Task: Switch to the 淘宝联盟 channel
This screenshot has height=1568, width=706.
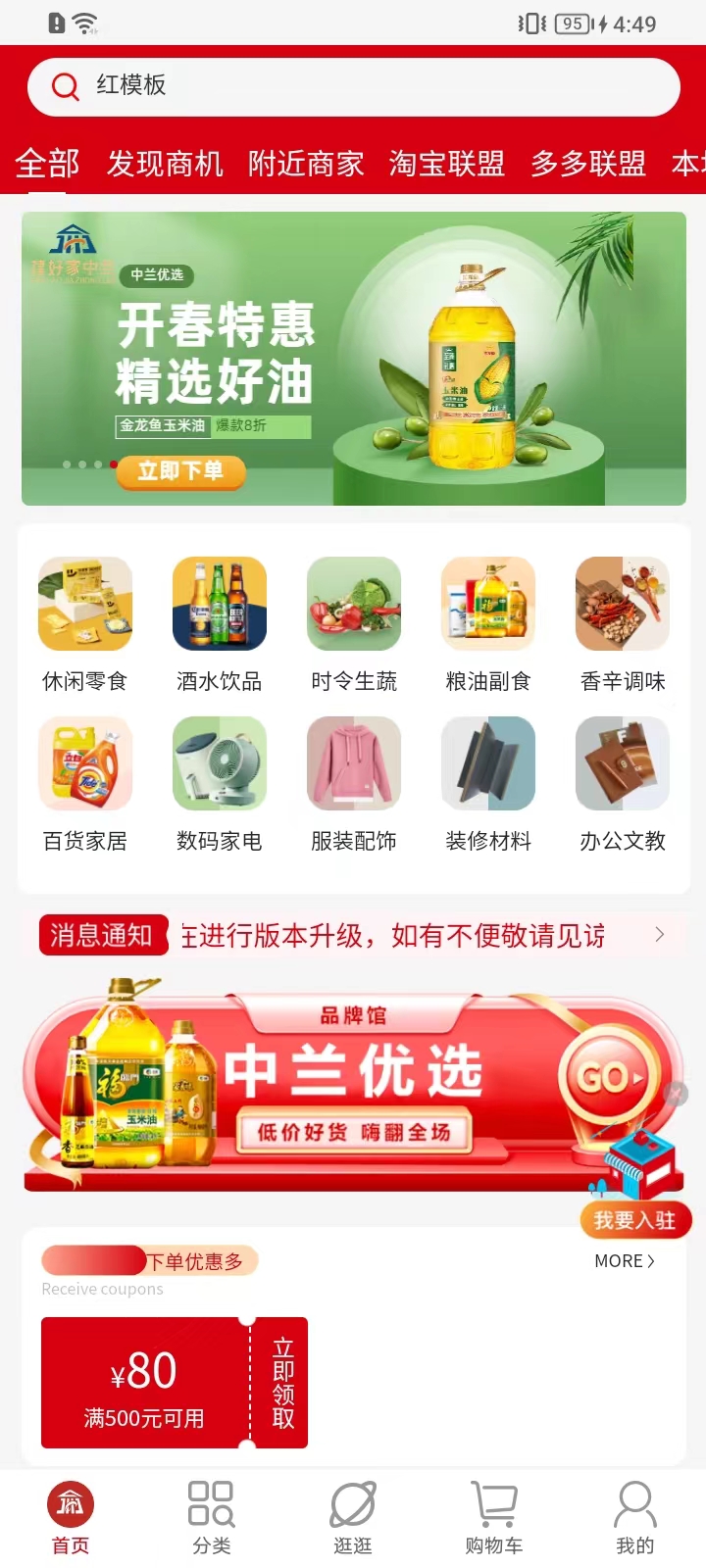Action: pos(445,165)
